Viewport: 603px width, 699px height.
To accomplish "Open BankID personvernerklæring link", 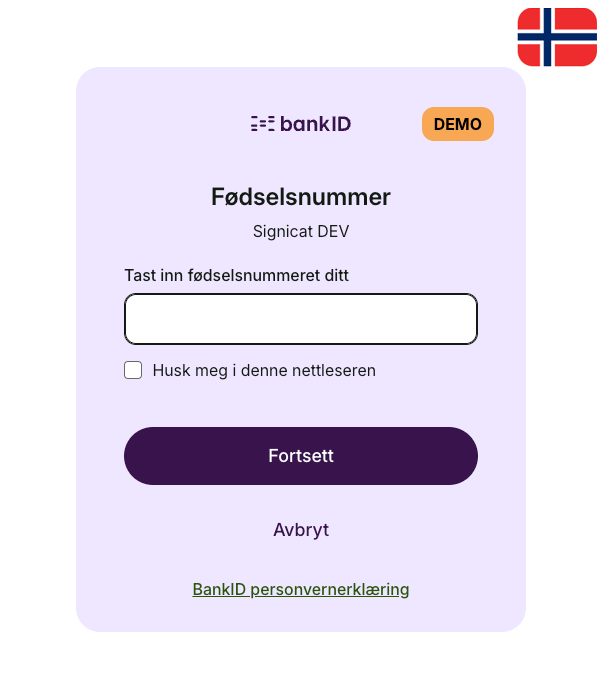I will click(x=300, y=590).
